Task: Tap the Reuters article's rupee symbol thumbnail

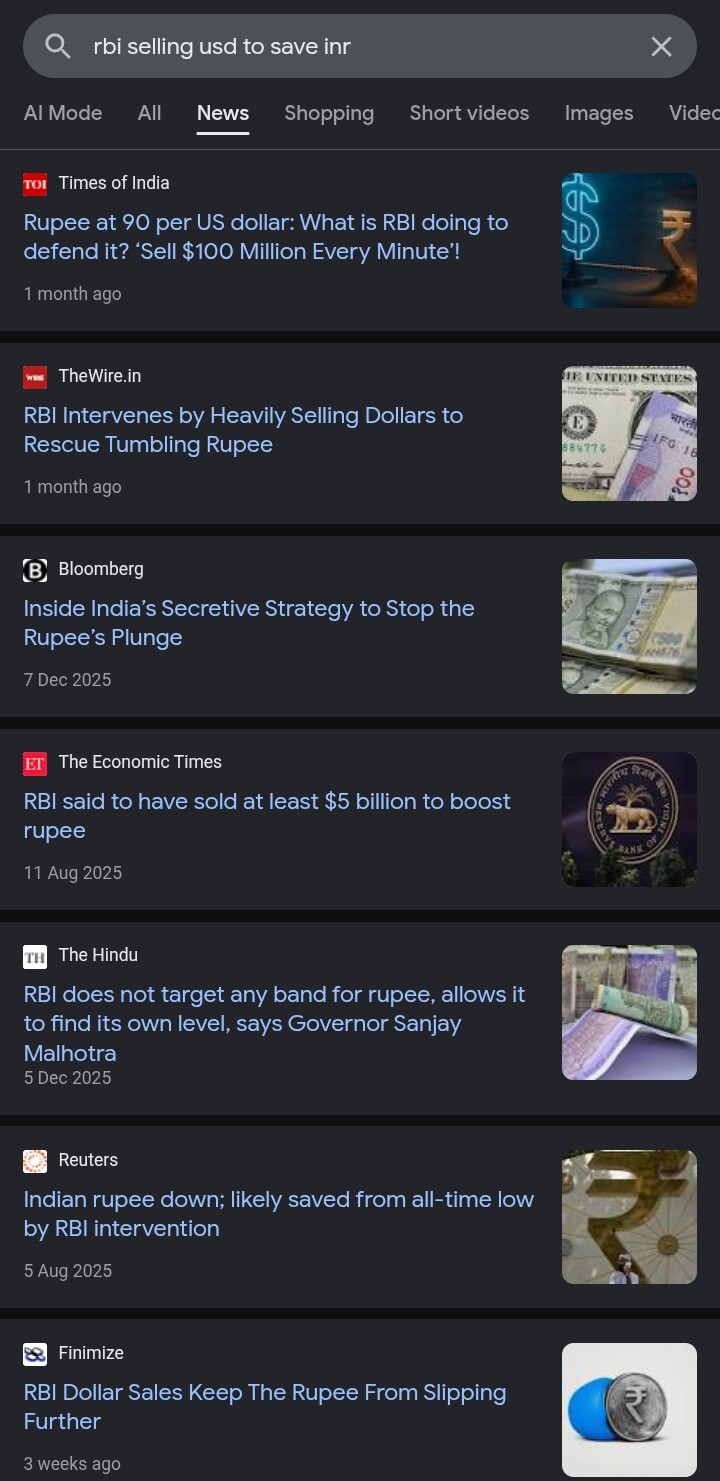Action: (x=629, y=1217)
